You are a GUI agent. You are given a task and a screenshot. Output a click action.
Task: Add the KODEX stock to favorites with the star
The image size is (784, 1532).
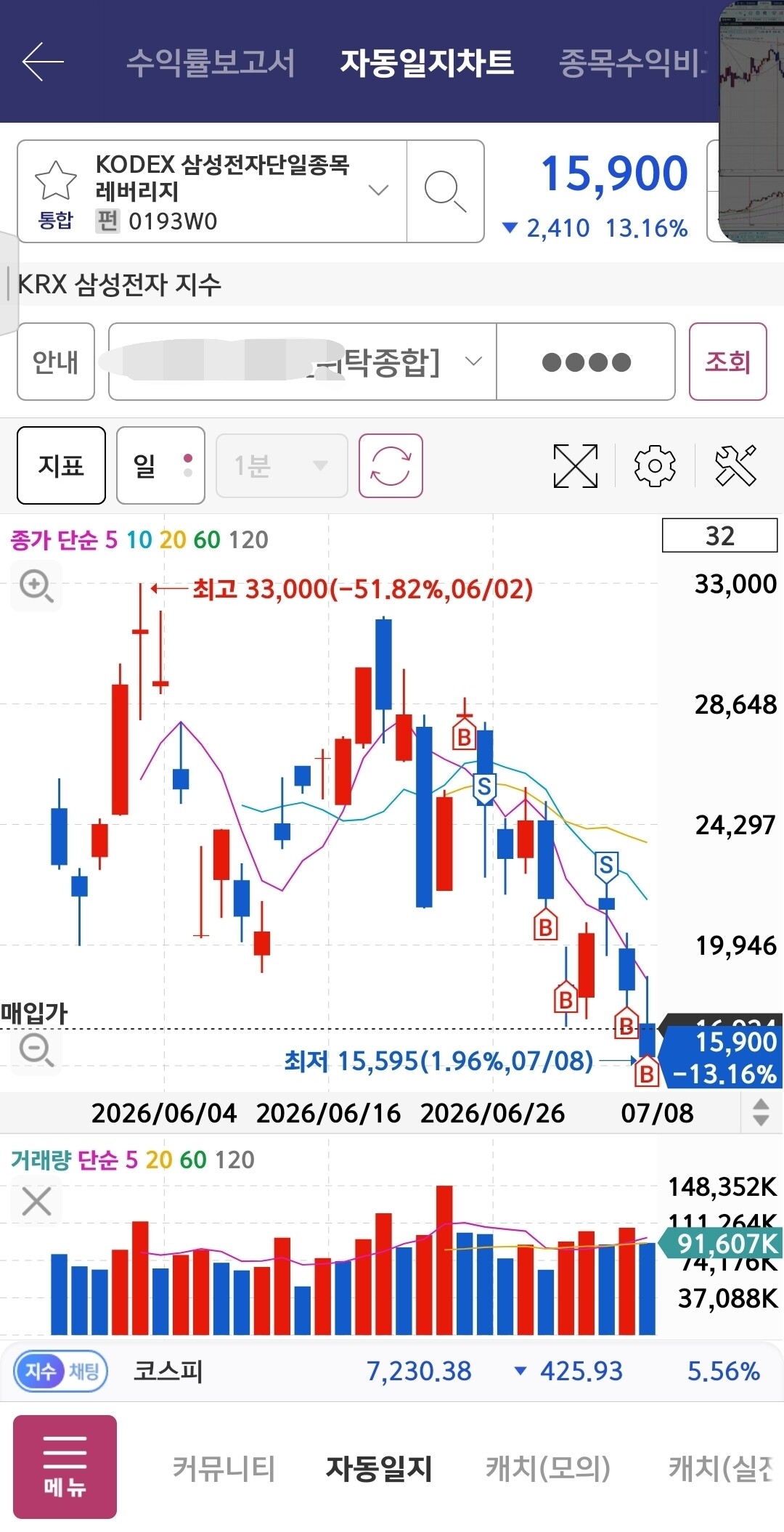point(56,181)
